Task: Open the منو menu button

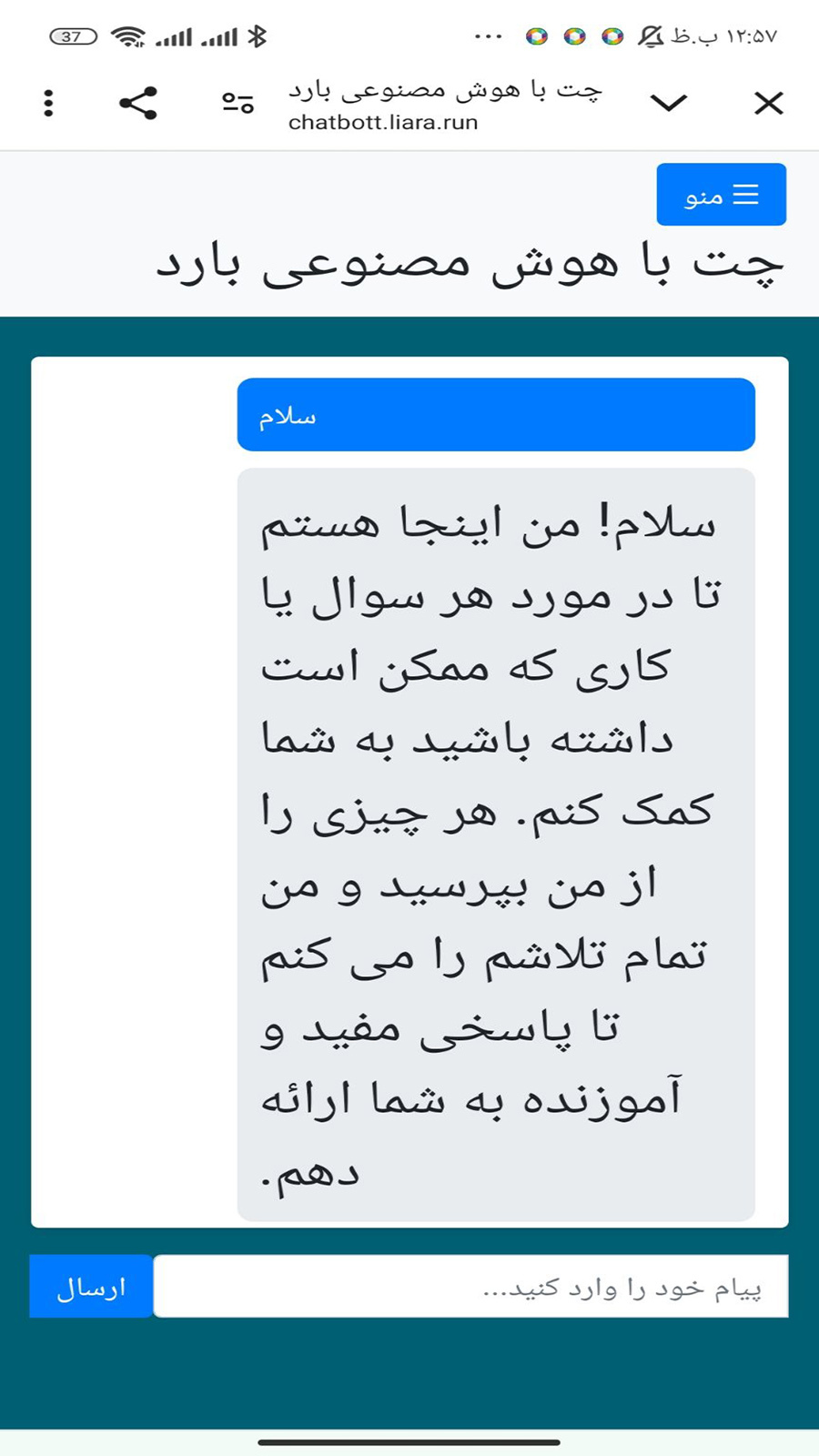Action: pyautogui.click(x=721, y=195)
